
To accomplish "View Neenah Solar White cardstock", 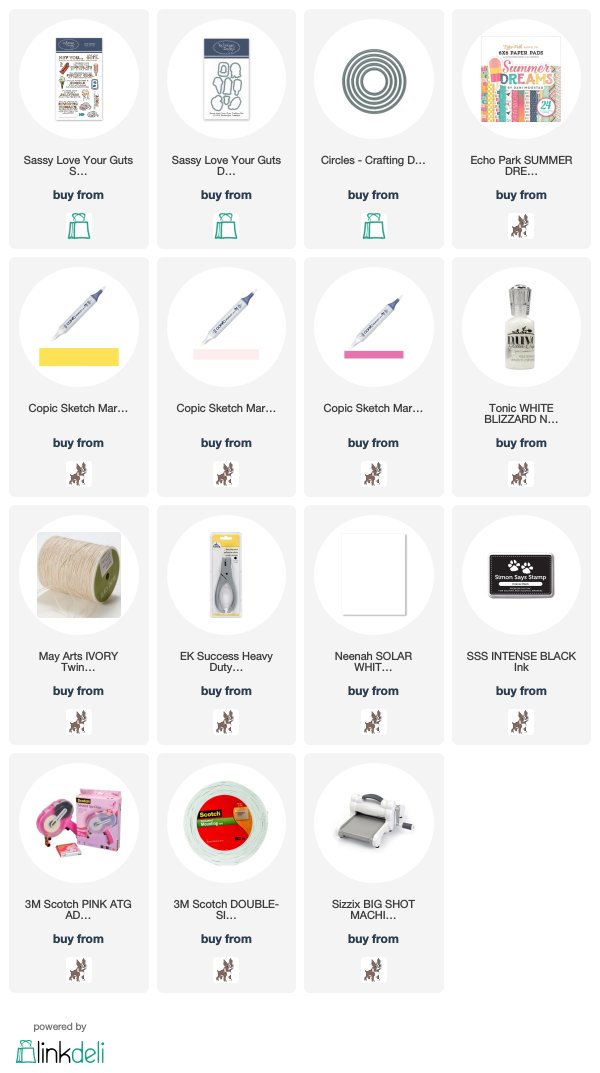I will coord(374,625).
